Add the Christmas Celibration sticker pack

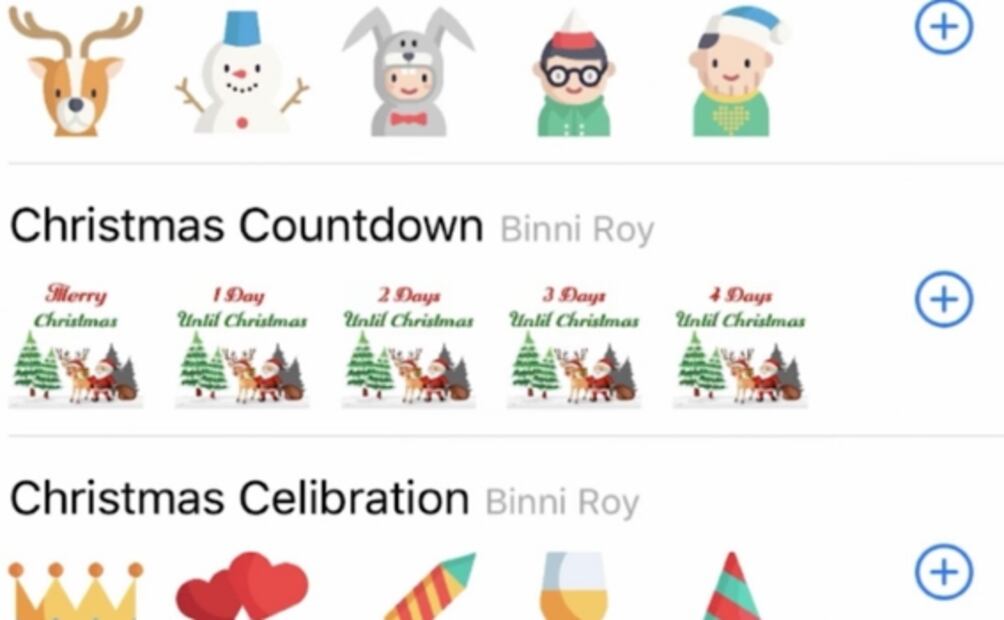click(943, 573)
